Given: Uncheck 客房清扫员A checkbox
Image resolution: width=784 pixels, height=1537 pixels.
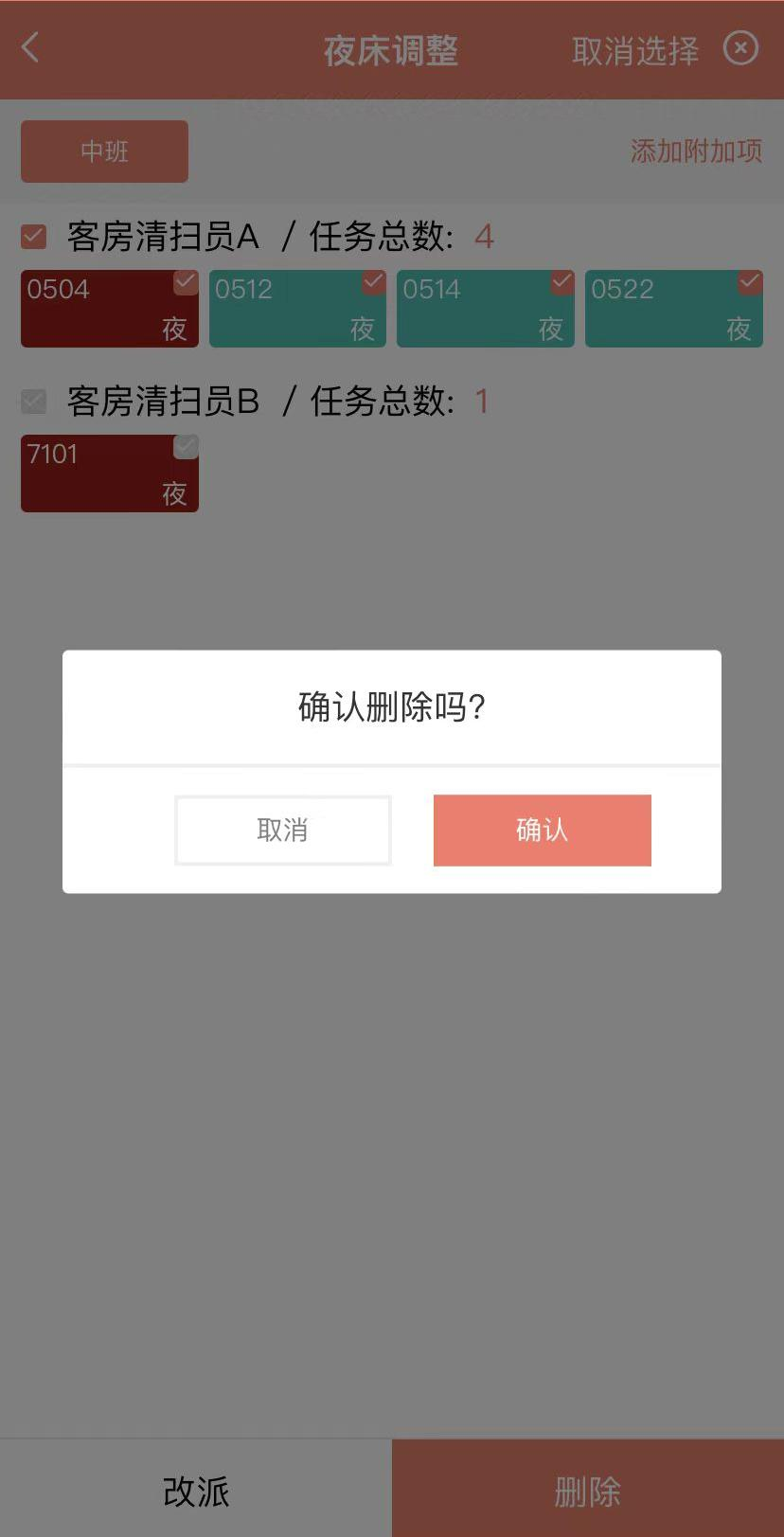Looking at the screenshot, I should [34, 236].
